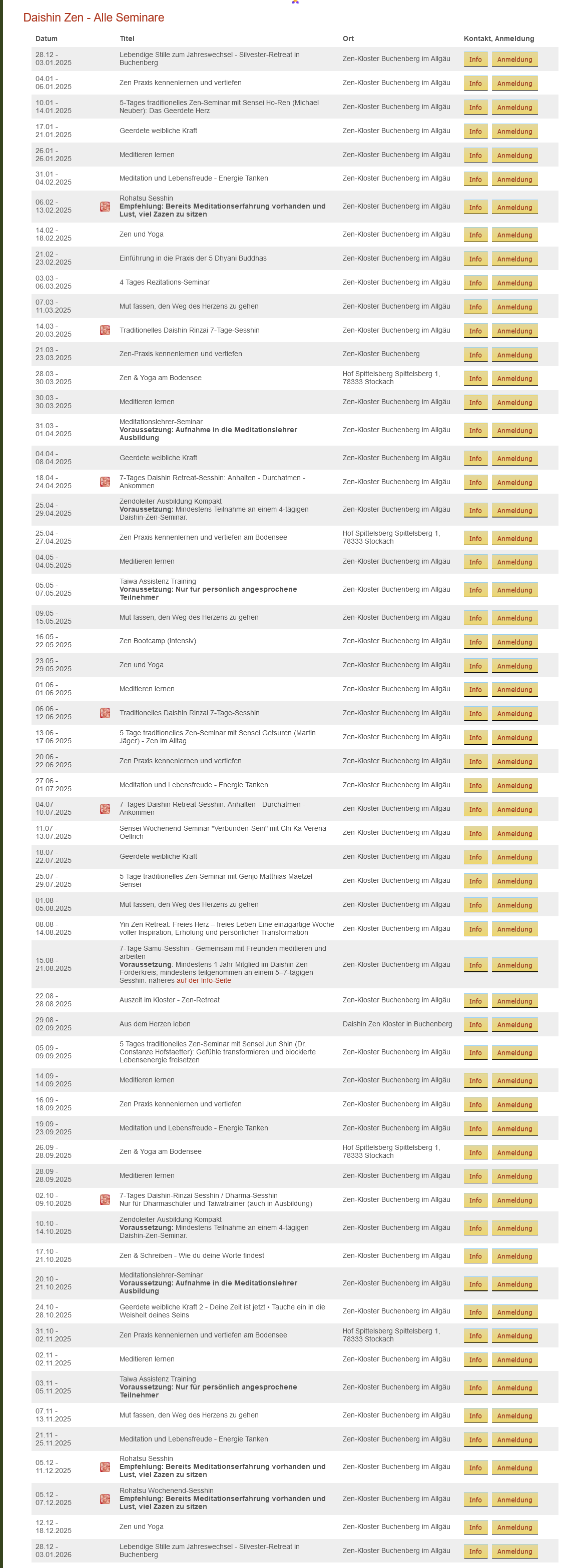Register for Silvester-Retreat 28.12 - 03.01.2026
569x1568 pixels.
point(514,1551)
